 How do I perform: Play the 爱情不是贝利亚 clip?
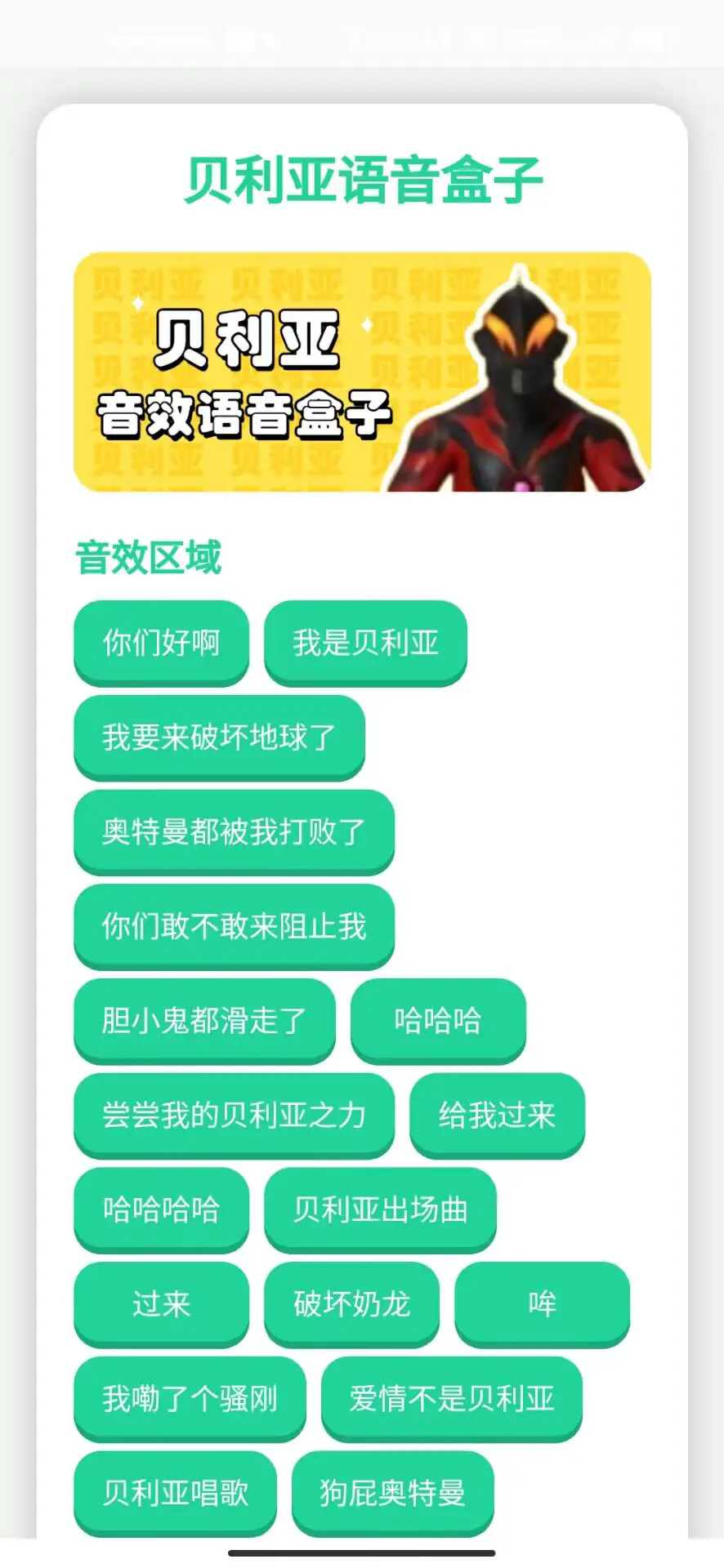pos(451,1398)
